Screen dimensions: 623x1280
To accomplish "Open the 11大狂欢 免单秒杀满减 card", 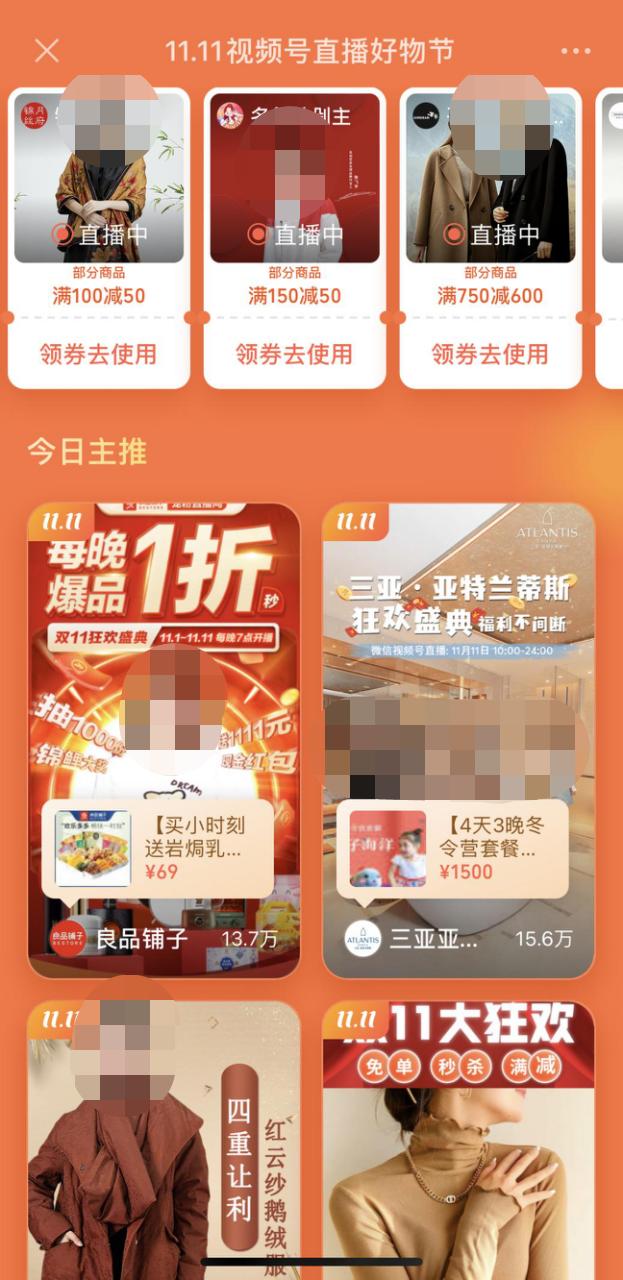I will tap(459, 1140).
